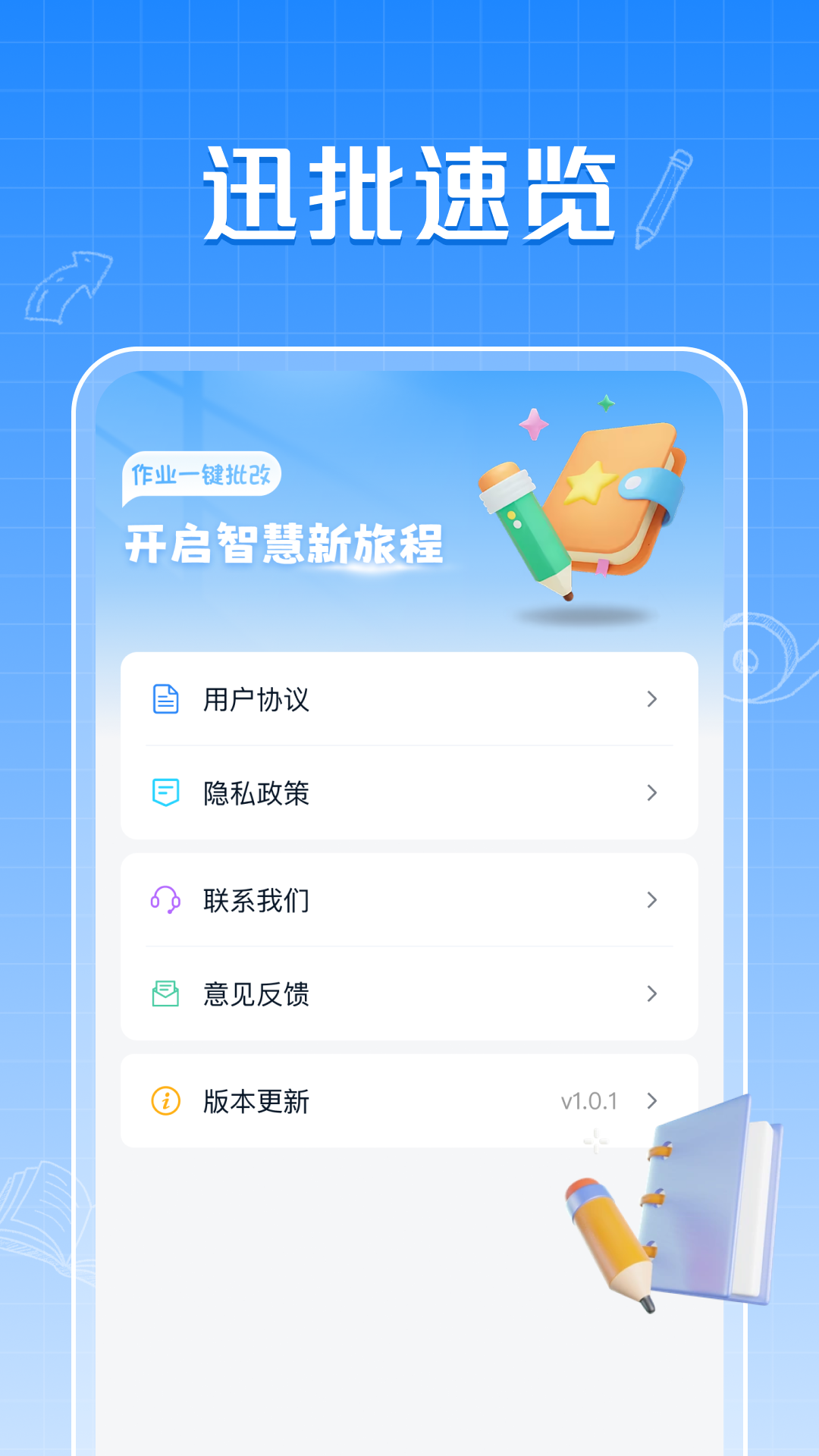Click the 意见反馈 envelope icon
This screenshot has width=819, height=1456.
click(166, 993)
